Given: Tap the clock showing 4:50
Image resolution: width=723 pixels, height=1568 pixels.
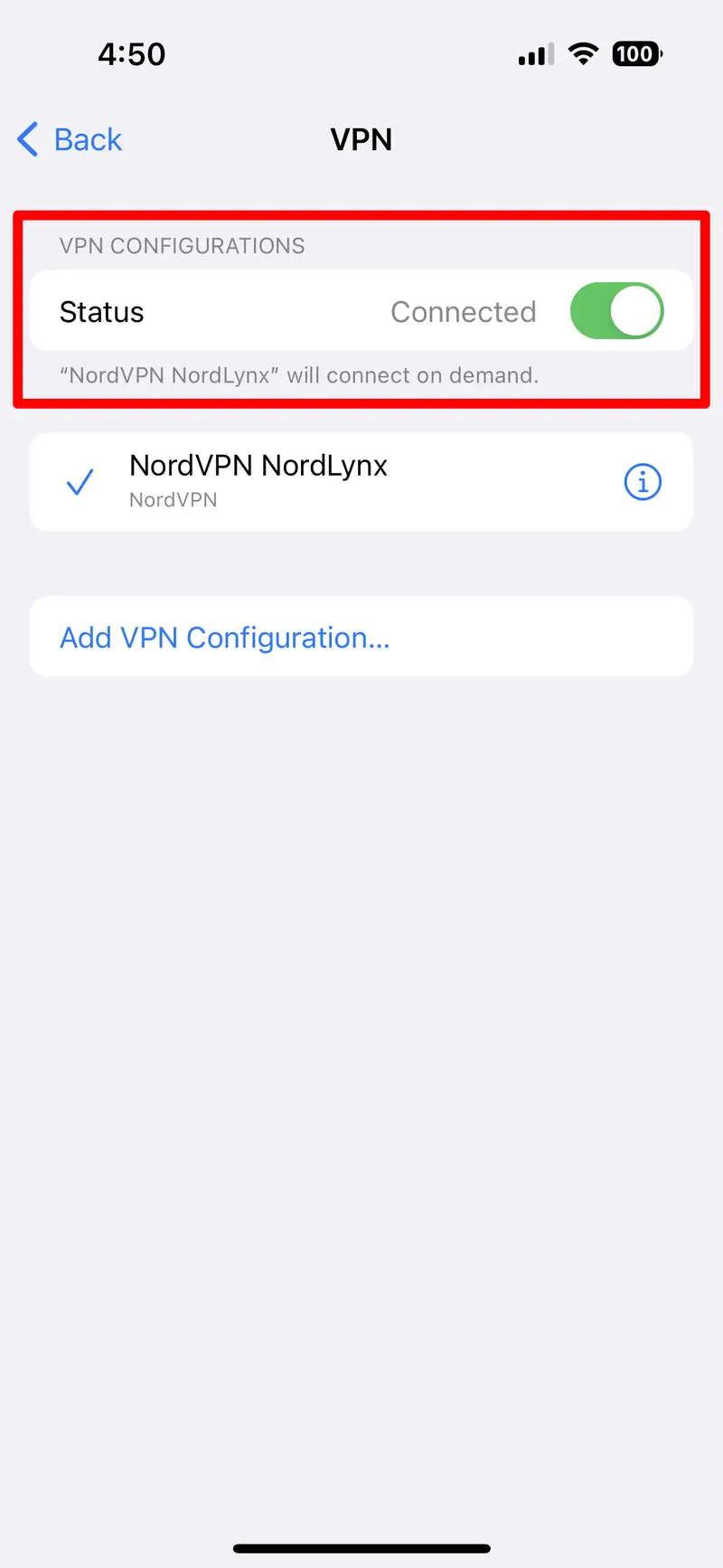Looking at the screenshot, I should [131, 53].
